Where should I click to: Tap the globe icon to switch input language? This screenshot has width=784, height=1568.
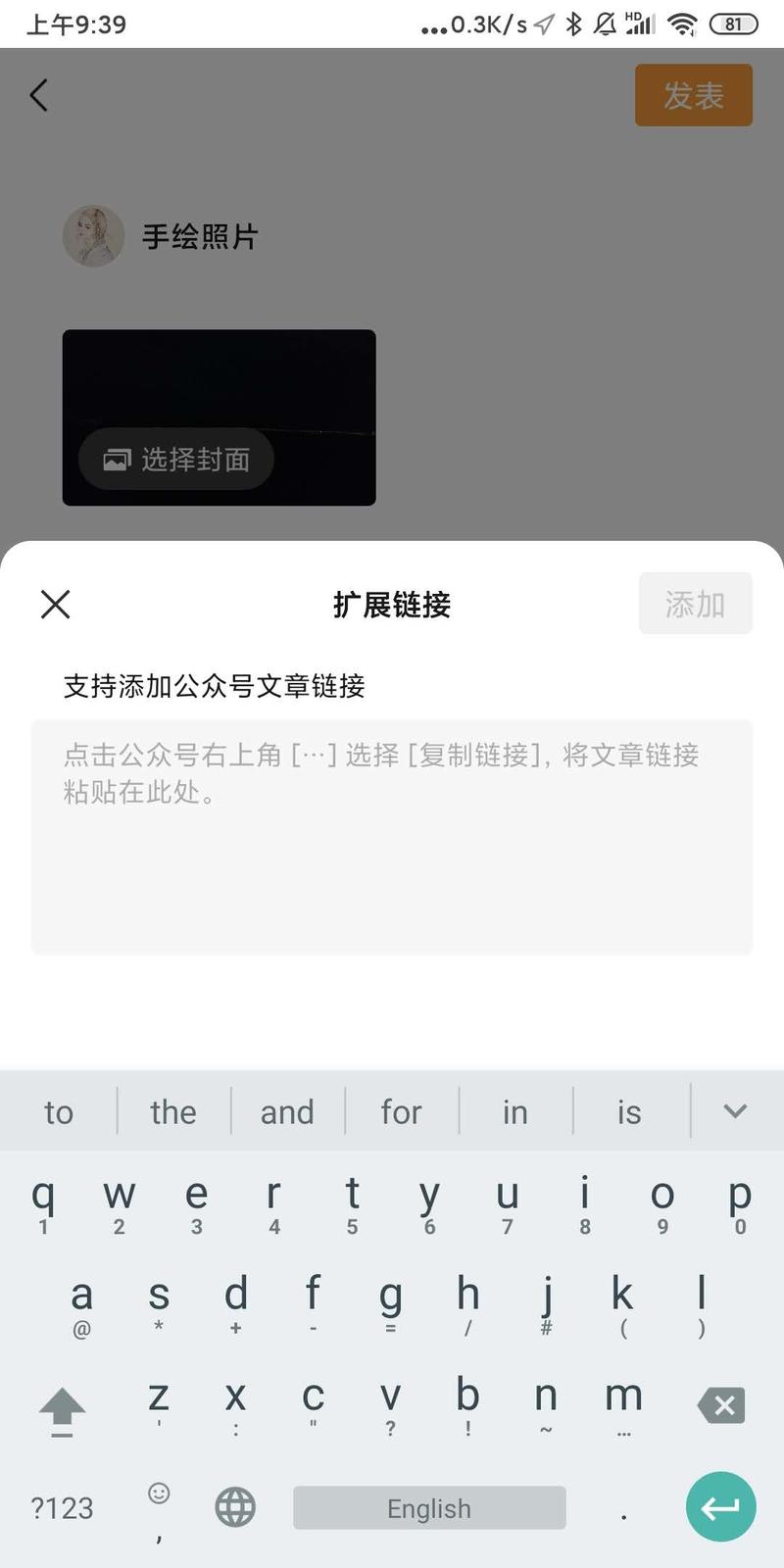click(234, 1506)
